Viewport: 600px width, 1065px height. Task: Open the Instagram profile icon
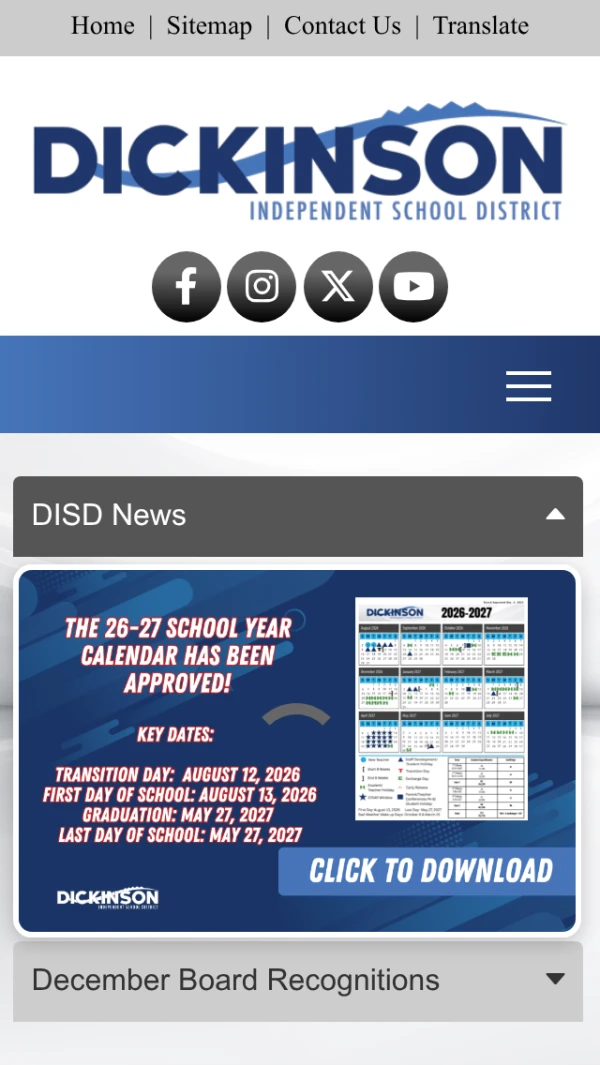click(262, 287)
